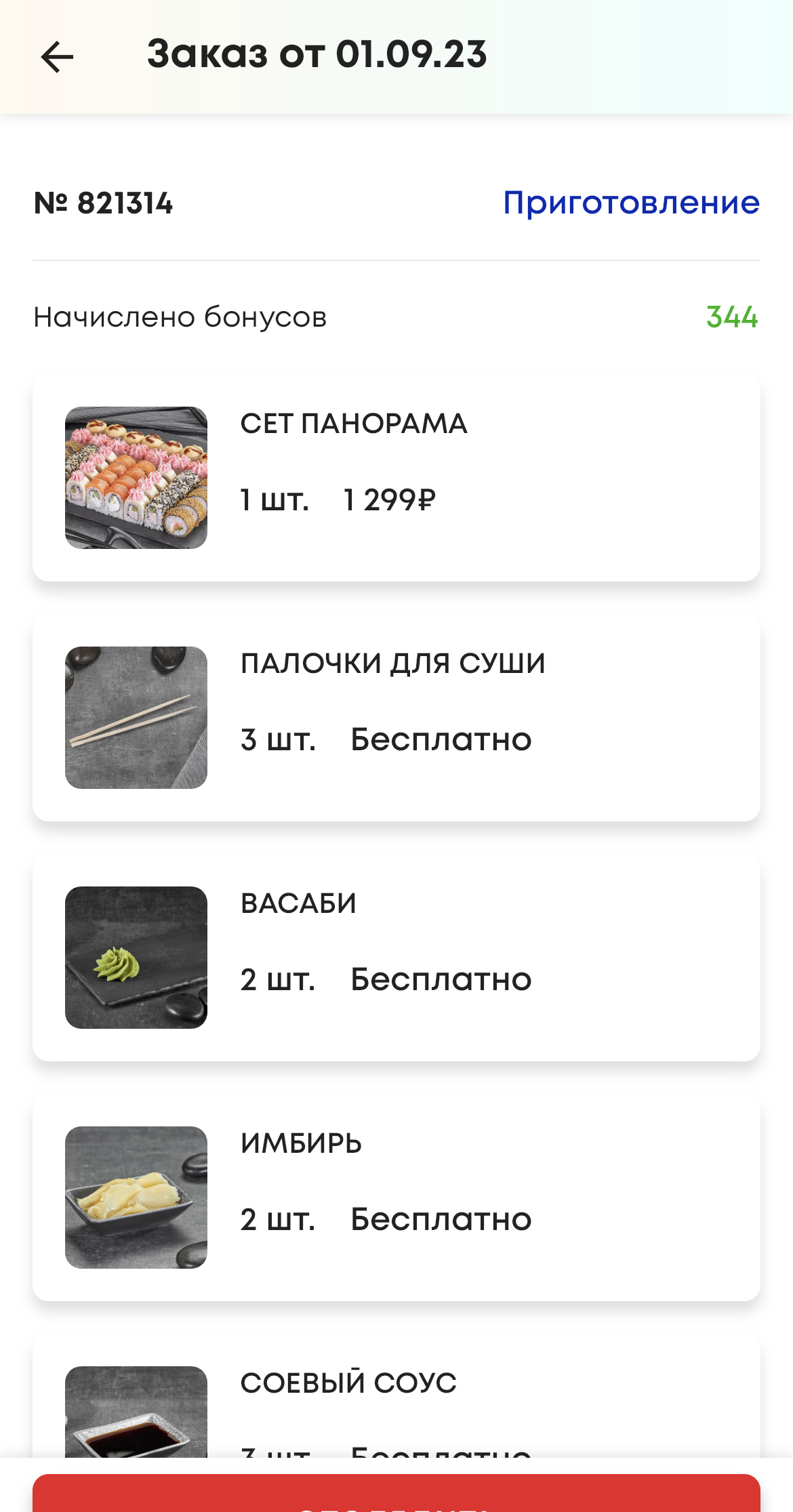Tap the red button at the bottom
The height and width of the screenshot is (1512, 793).
pos(396,1494)
